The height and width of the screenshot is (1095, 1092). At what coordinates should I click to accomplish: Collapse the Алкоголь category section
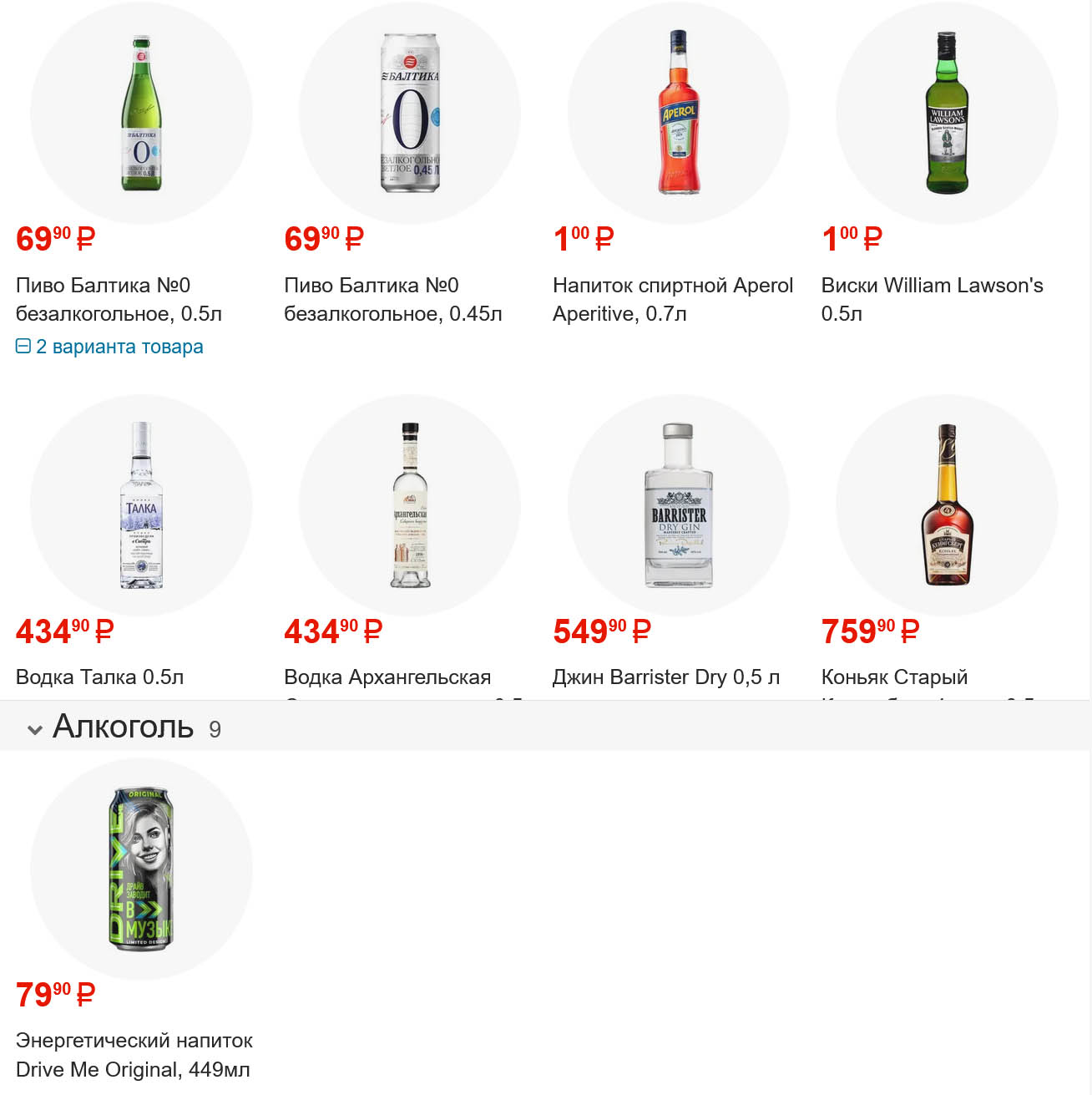click(35, 729)
